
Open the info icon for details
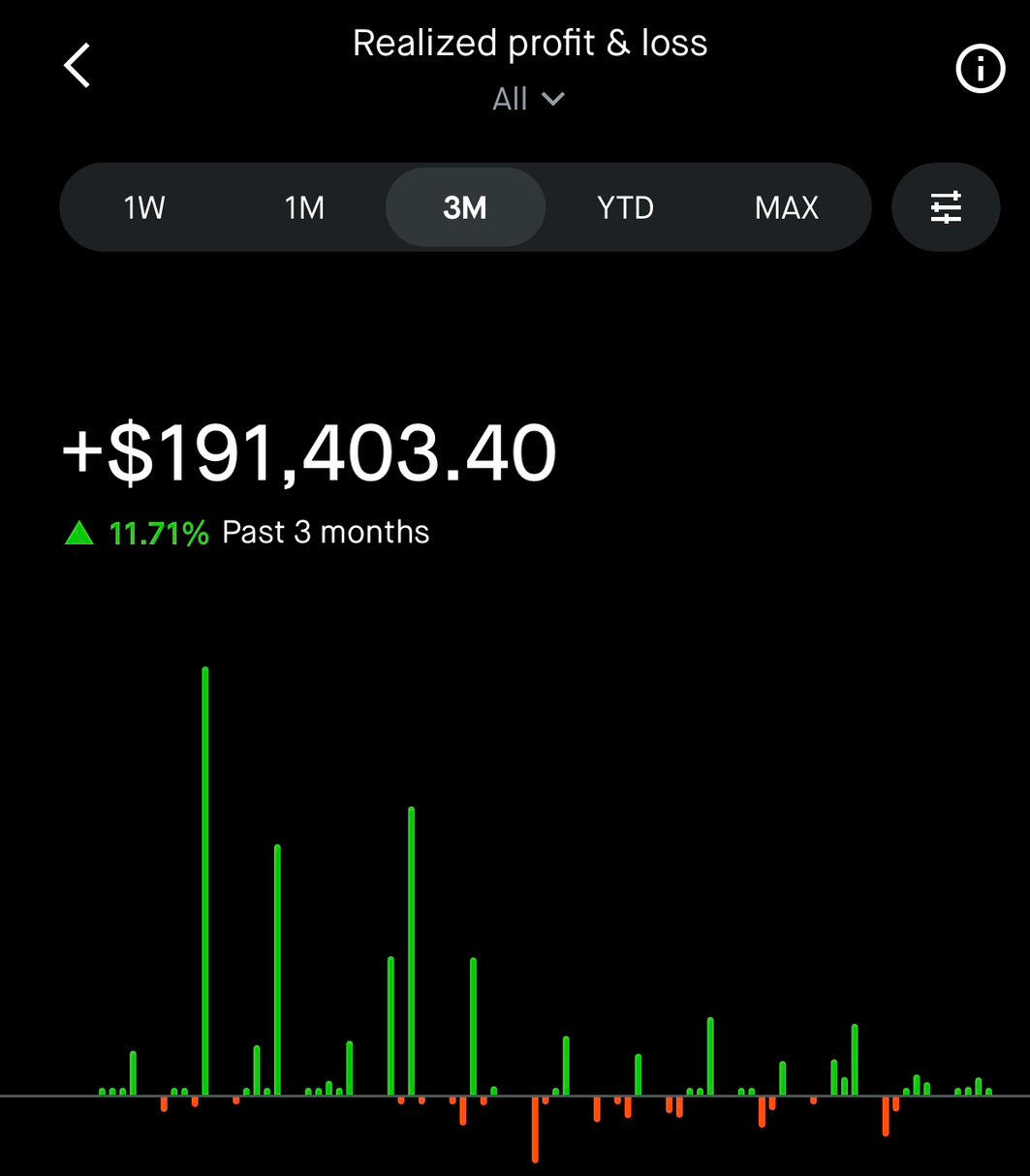point(980,70)
